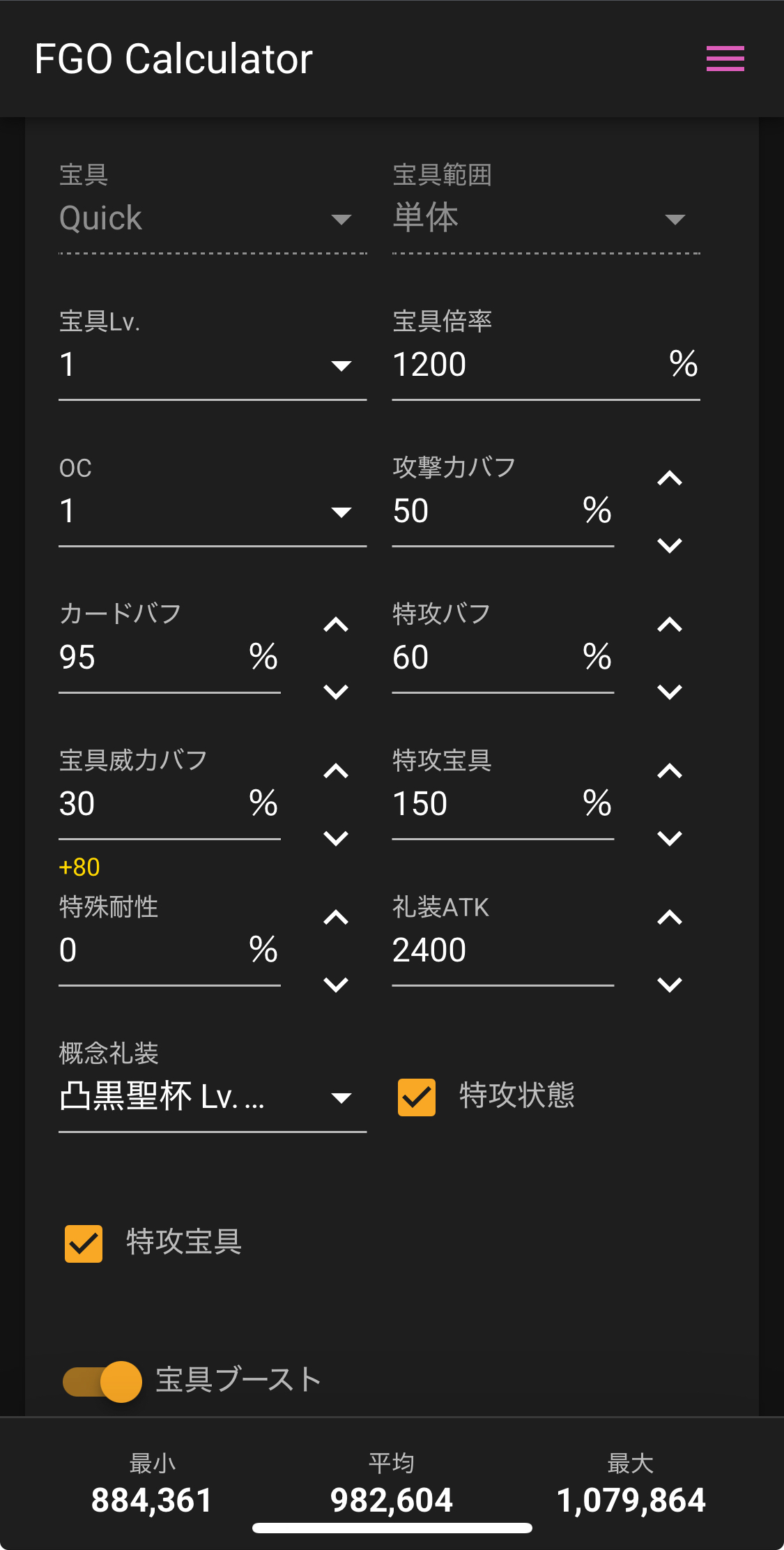Open the OC dropdown

tap(212, 512)
